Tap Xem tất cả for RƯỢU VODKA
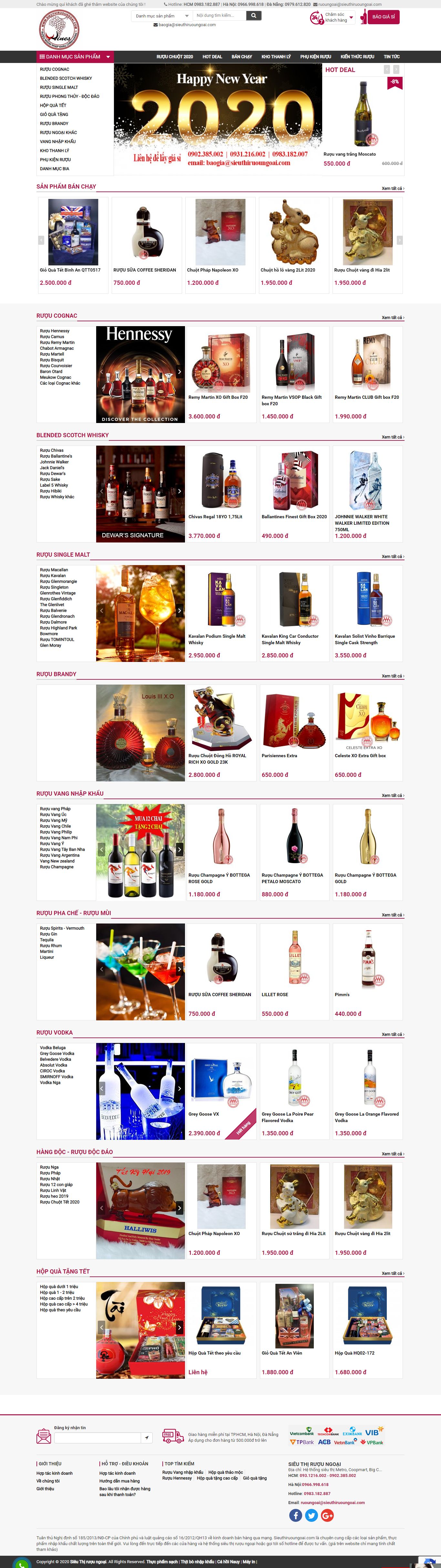Viewport: 441px width, 1568px height. click(392, 1034)
